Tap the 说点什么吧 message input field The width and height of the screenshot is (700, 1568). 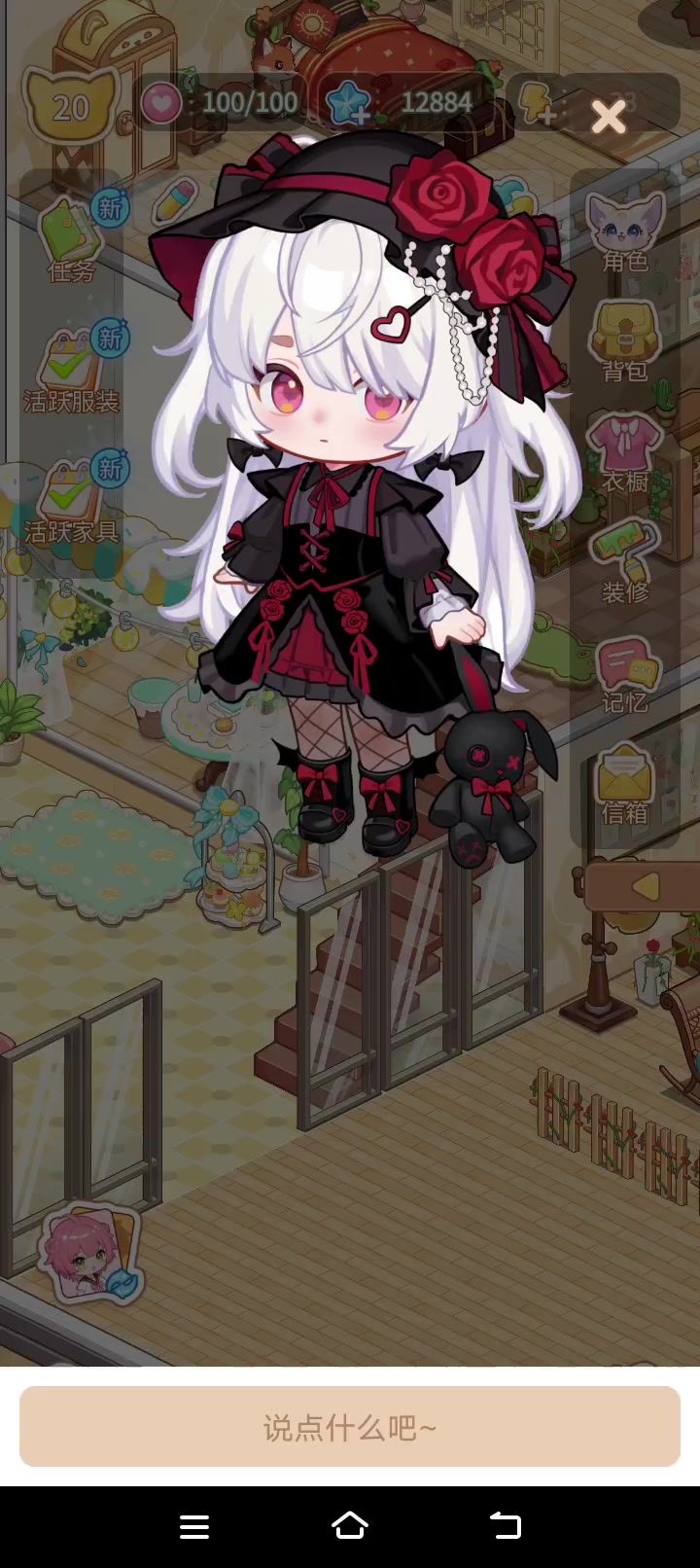click(x=350, y=1426)
